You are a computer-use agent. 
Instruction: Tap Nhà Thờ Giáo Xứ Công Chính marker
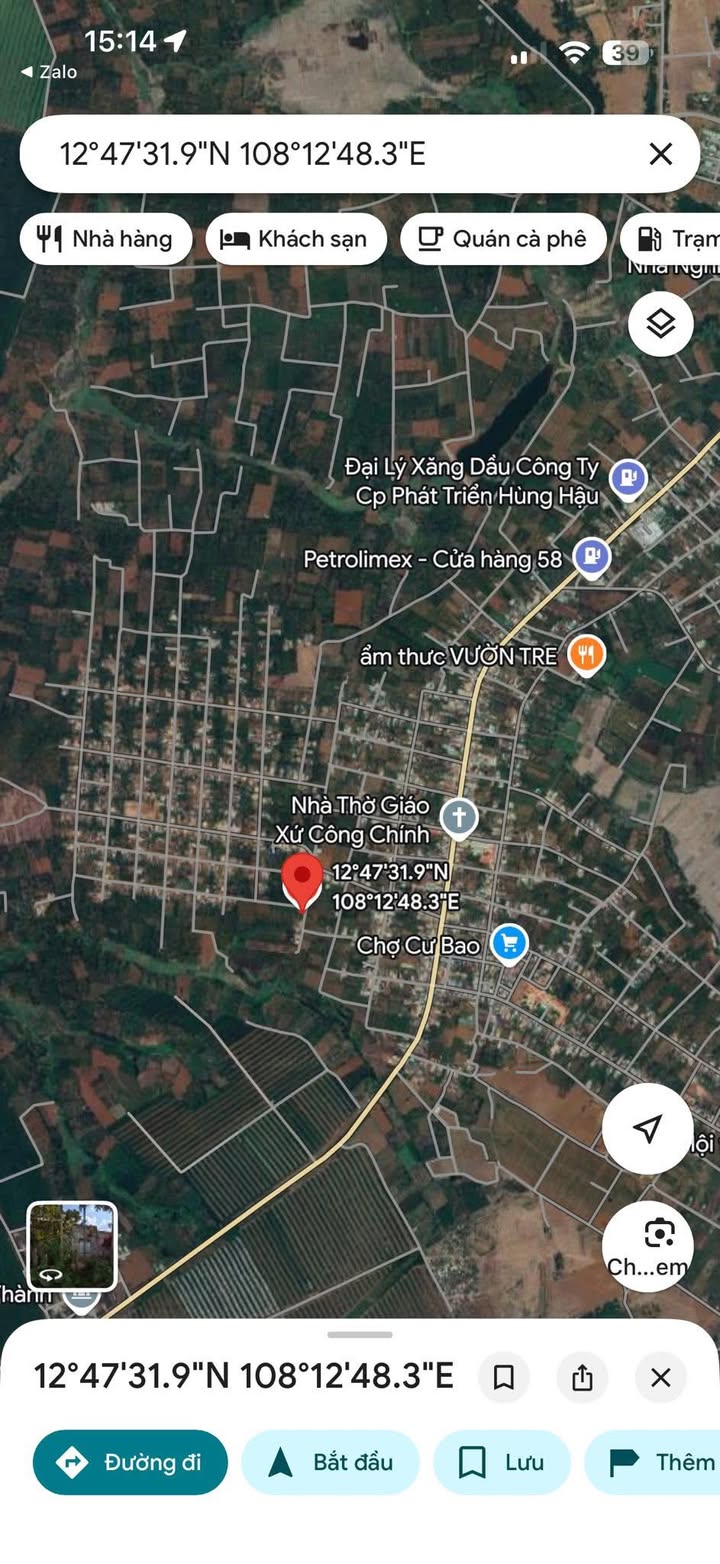pos(458,818)
